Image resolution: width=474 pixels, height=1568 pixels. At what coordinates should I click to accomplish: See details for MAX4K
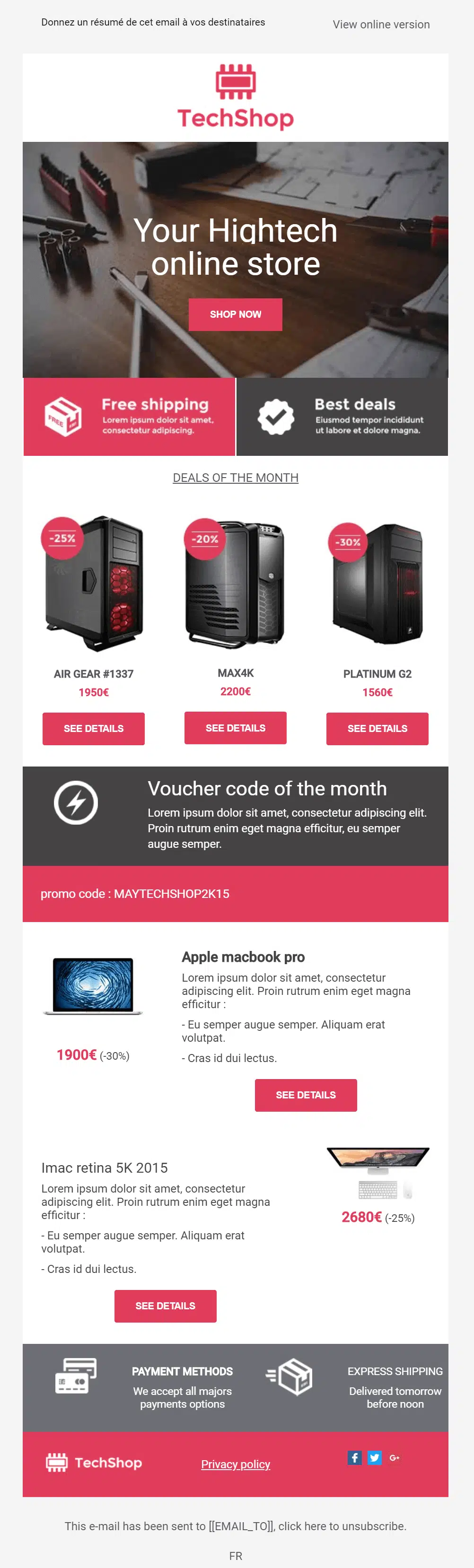point(235,727)
